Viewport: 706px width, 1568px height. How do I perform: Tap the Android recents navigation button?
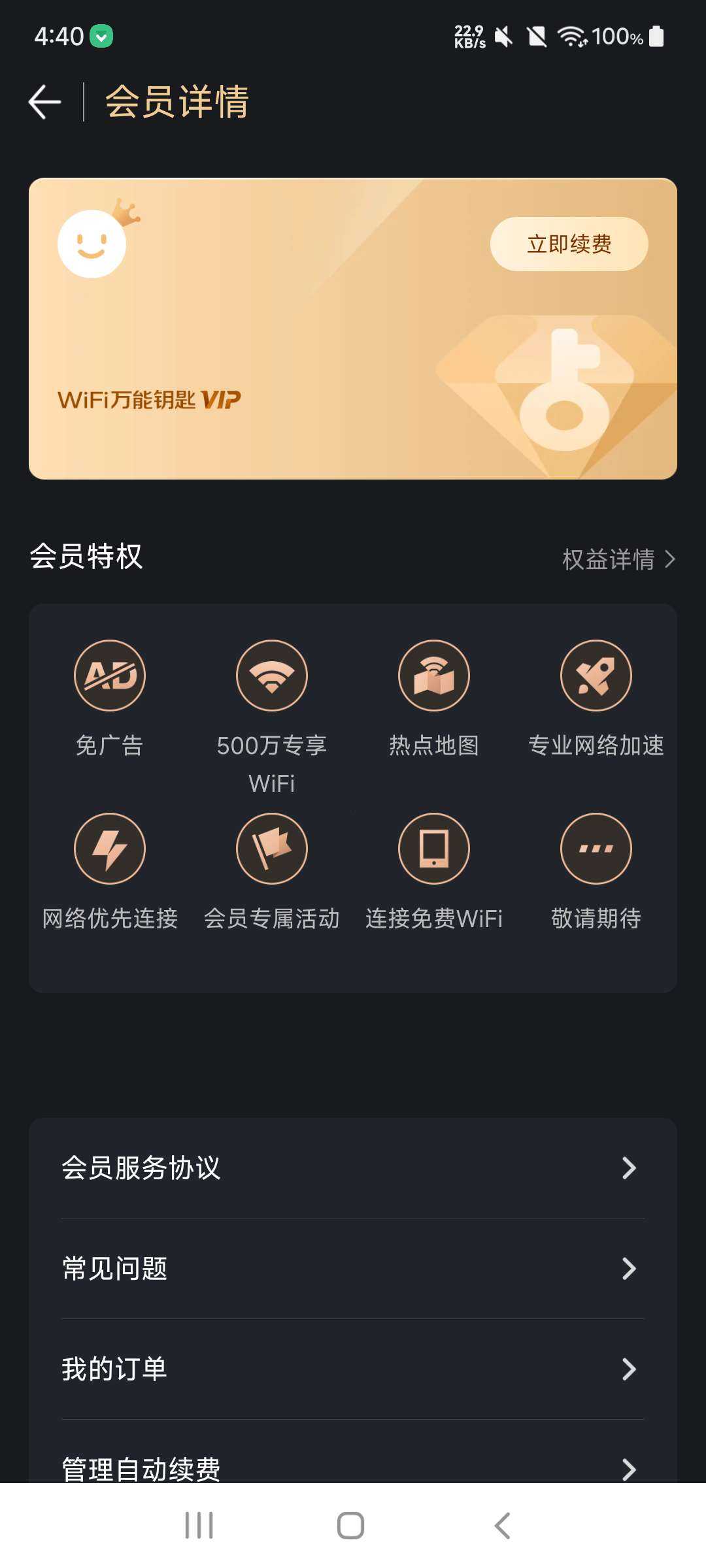(x=199, y=1526)
